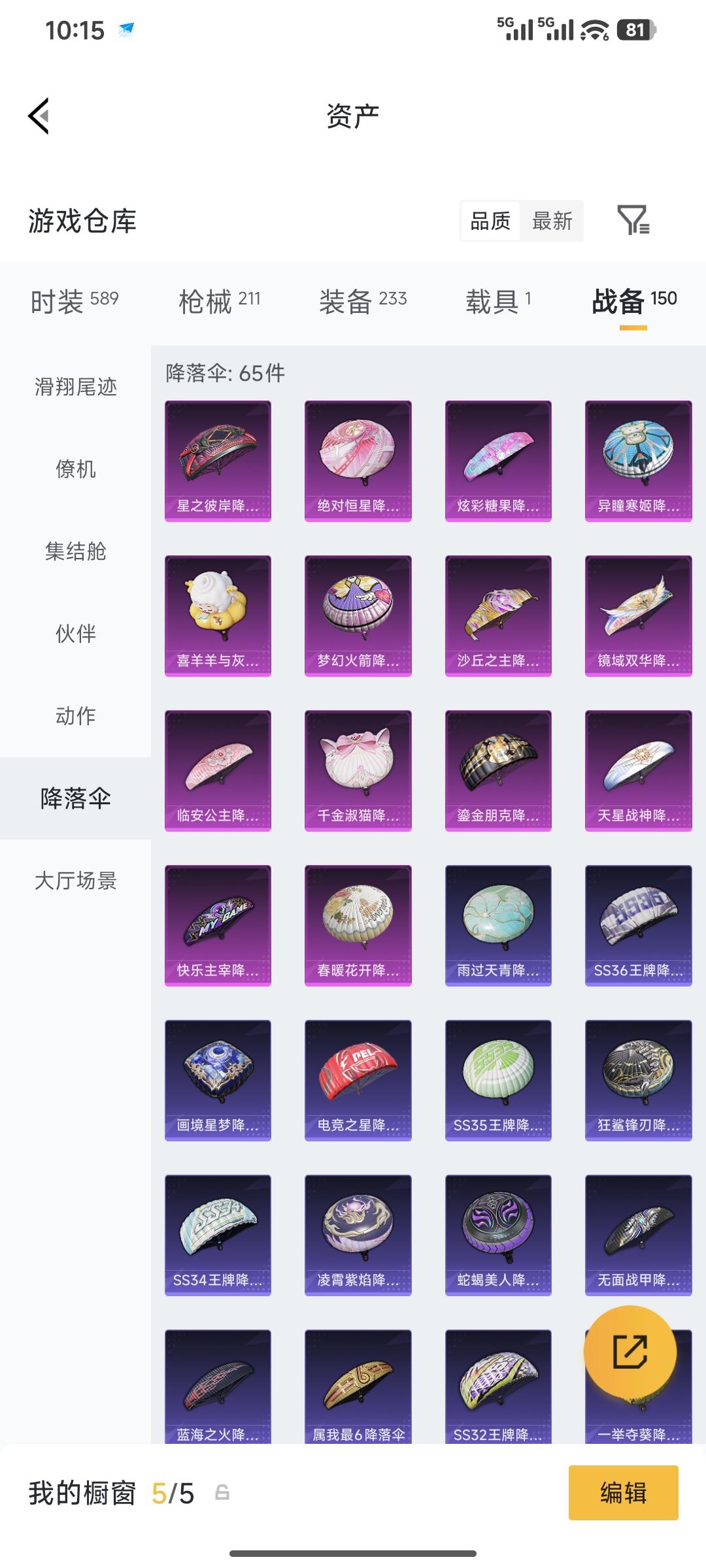Open the 滑翔尾迹 category in sidebar
706x1568 pixels.
pyautogui.click(x=74, y=387)
